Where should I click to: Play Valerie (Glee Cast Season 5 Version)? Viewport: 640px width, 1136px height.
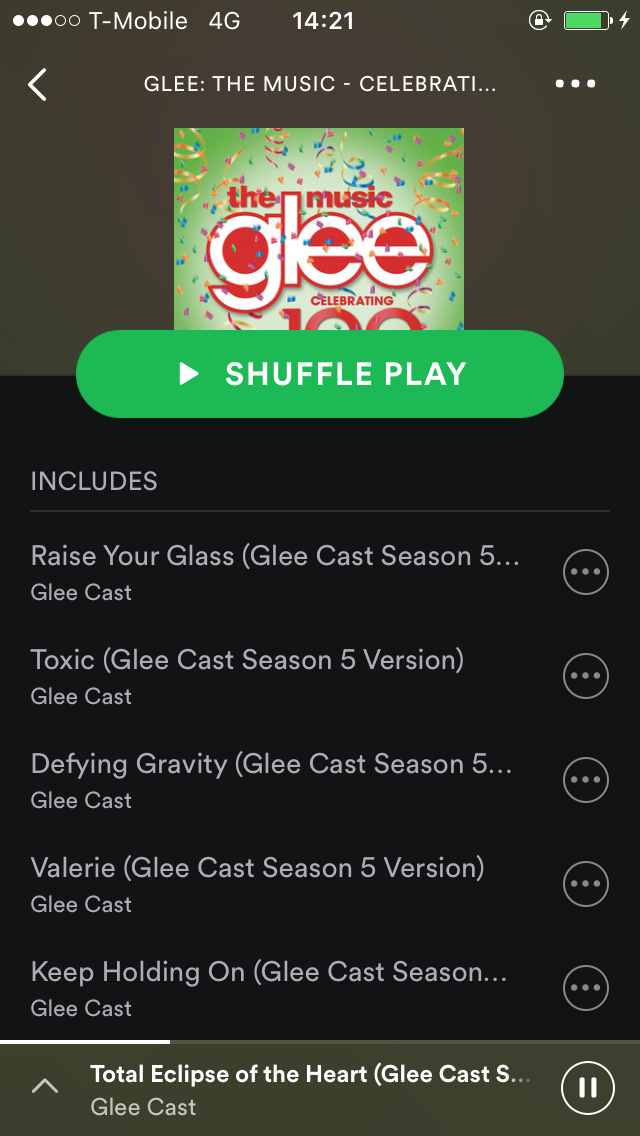257,884
